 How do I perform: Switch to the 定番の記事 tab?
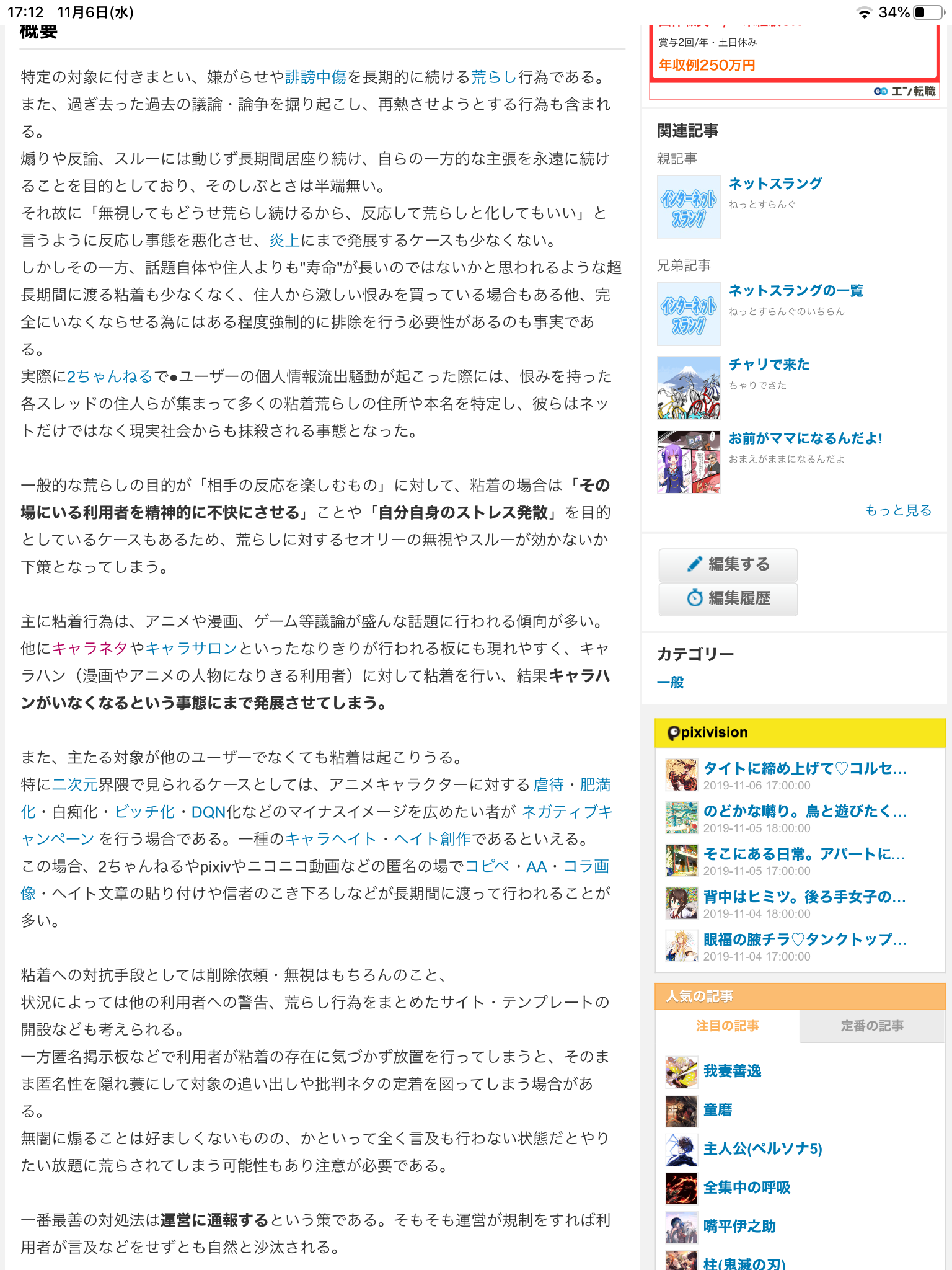pyautogui.click(x=871, y=1026)
